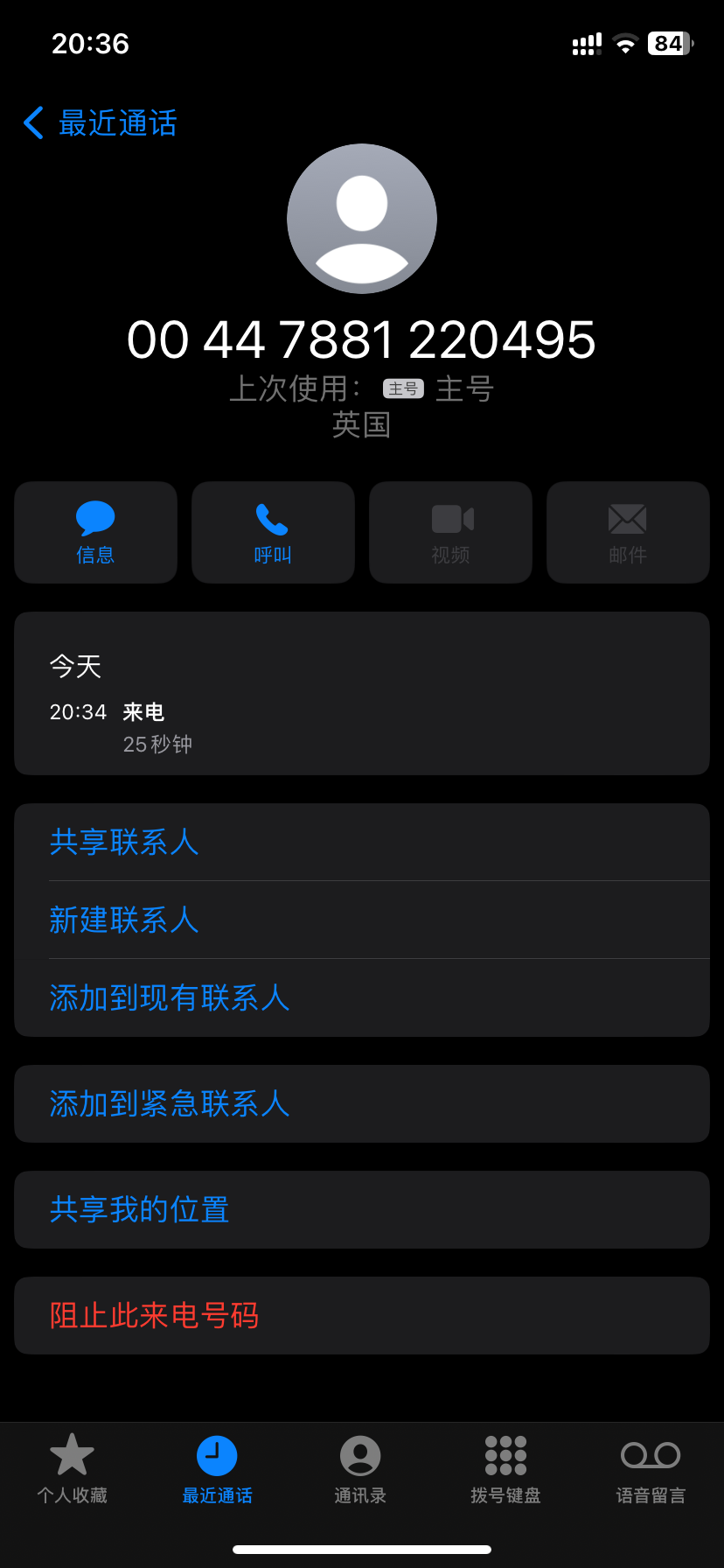Tap 添加到紧急联系人
Screen dimensions: 724x1568
click(x=169, y=1103)
